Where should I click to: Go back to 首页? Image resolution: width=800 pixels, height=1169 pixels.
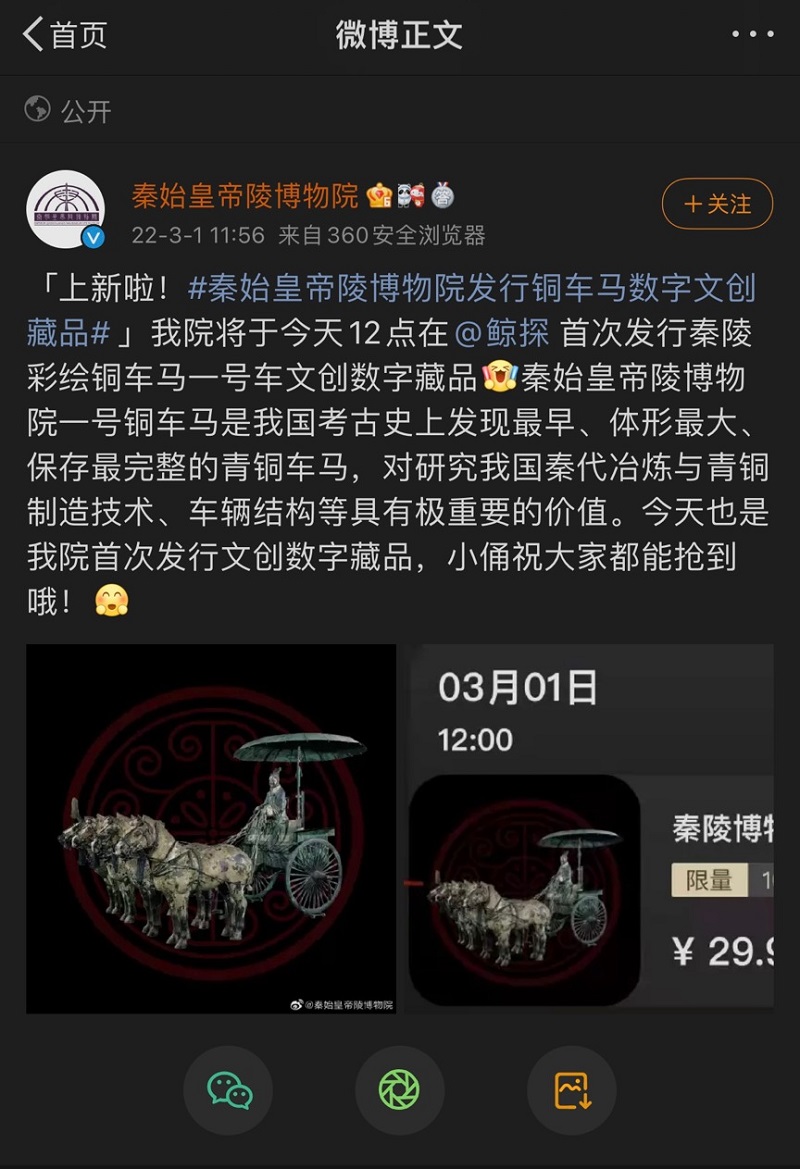(65, 35)
